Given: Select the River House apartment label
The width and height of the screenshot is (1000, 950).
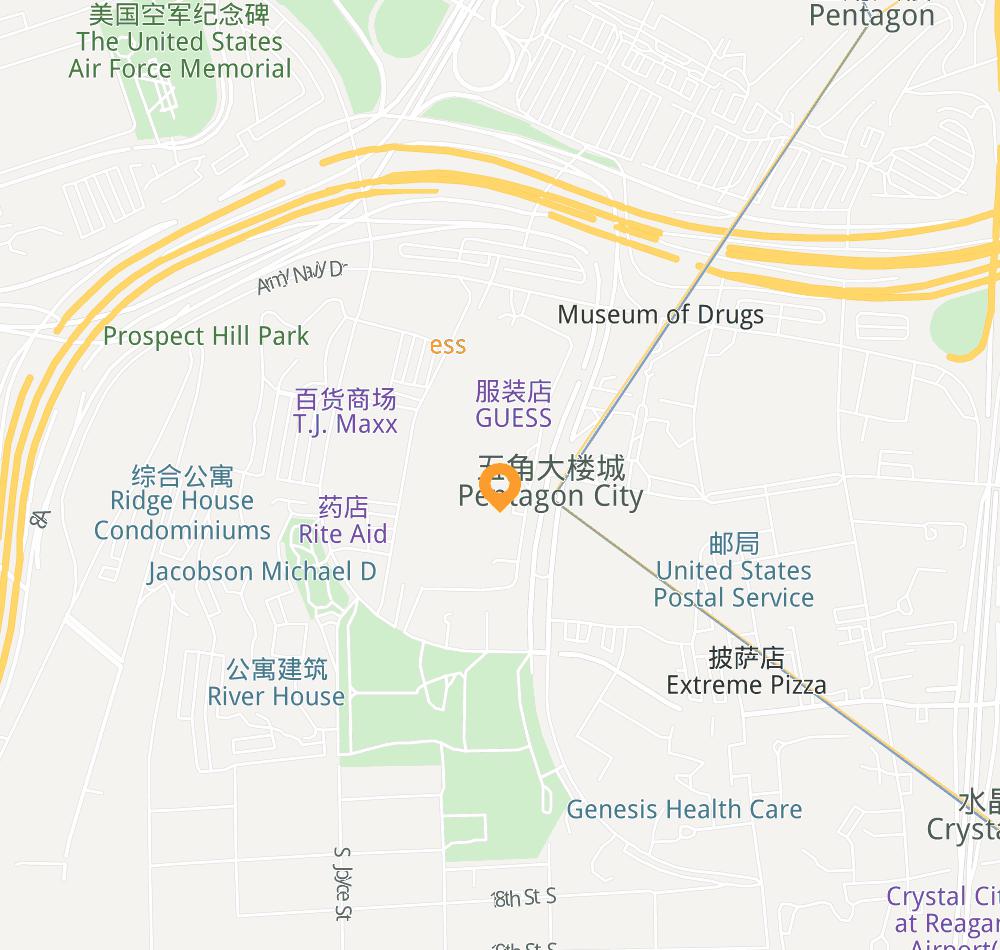Looking at the screenshot, I should [276, 696].
